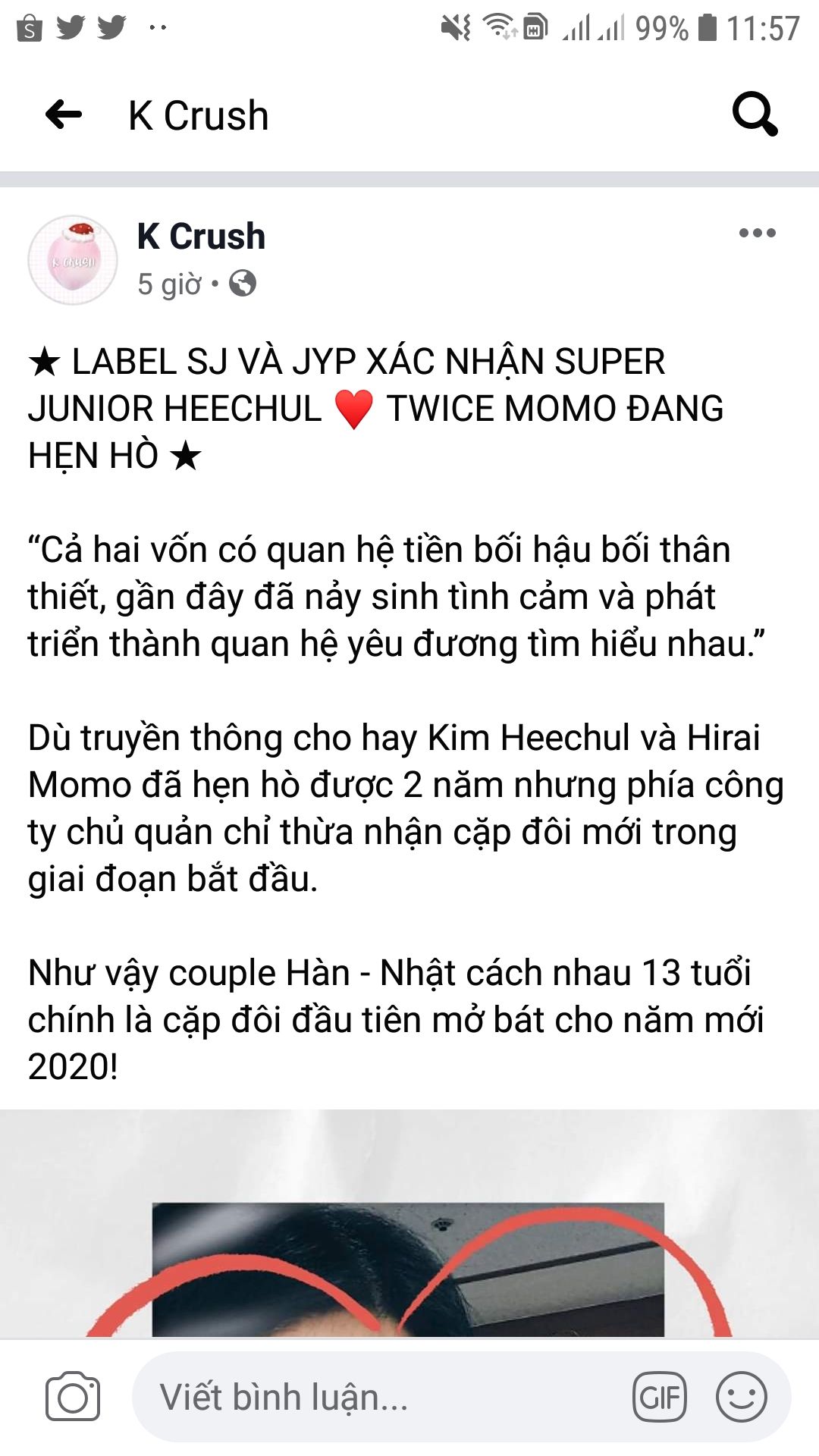This screenshot has width=819, height=1456.
Task: Tap the camera icon to attach a photo
Action: [73, 1397]
